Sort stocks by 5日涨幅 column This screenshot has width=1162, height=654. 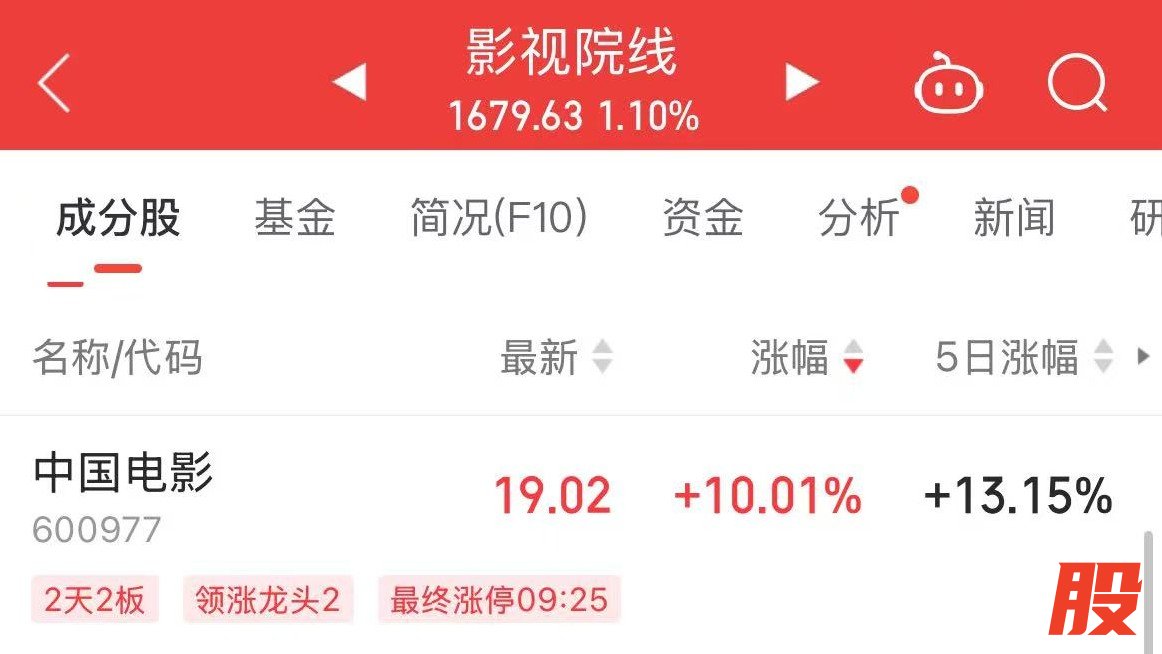(1022, 357)
